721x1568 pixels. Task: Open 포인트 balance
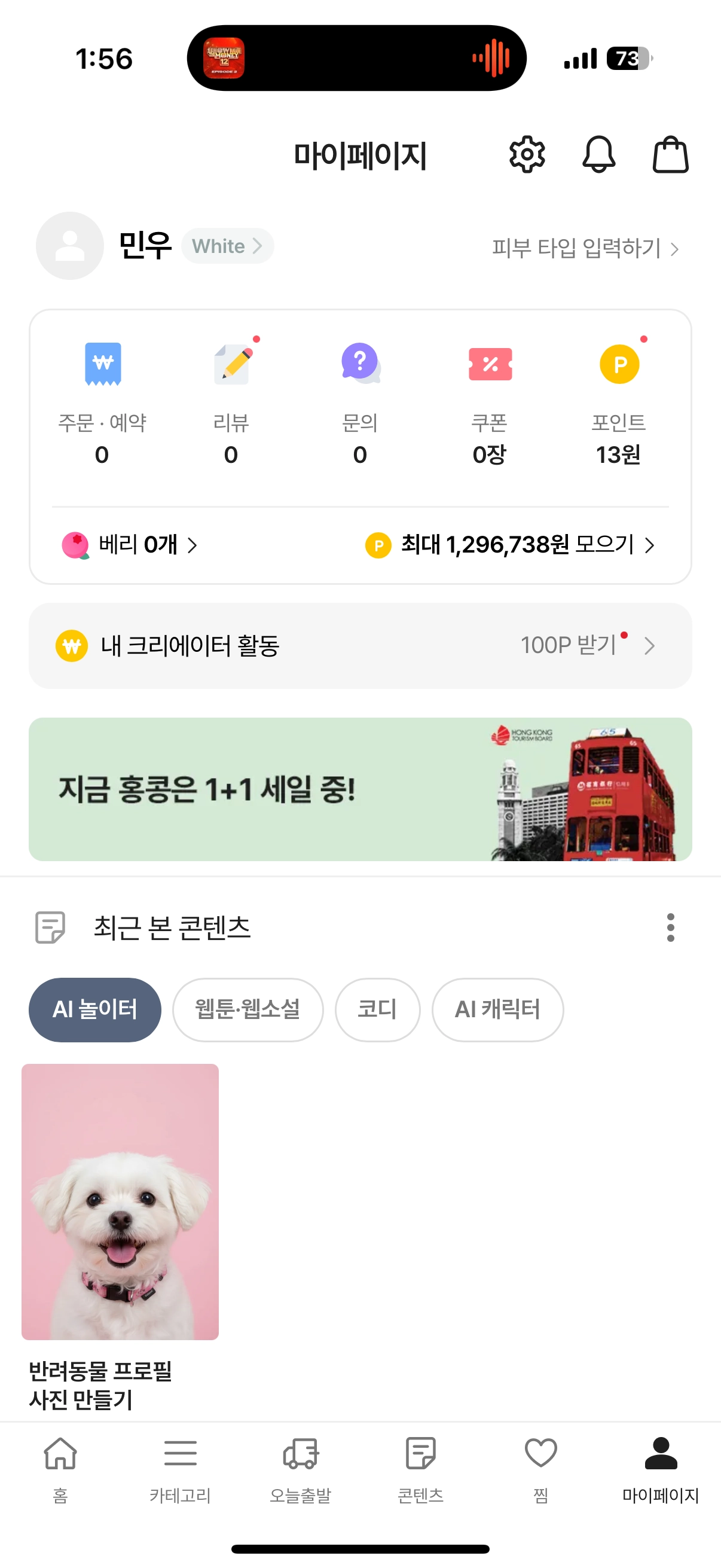(x=619, y=404)
